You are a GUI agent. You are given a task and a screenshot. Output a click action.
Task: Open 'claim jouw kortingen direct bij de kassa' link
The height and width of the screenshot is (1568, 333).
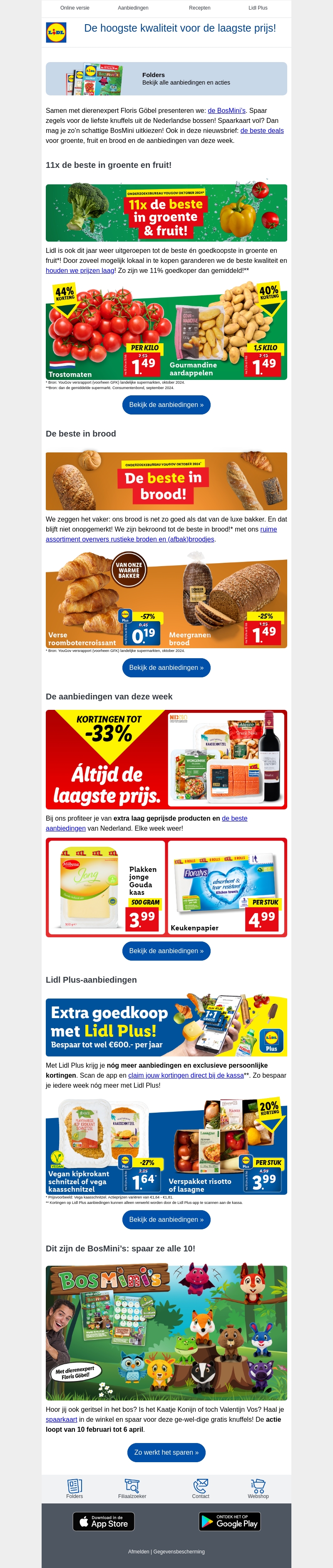[x=185, y=1076]
